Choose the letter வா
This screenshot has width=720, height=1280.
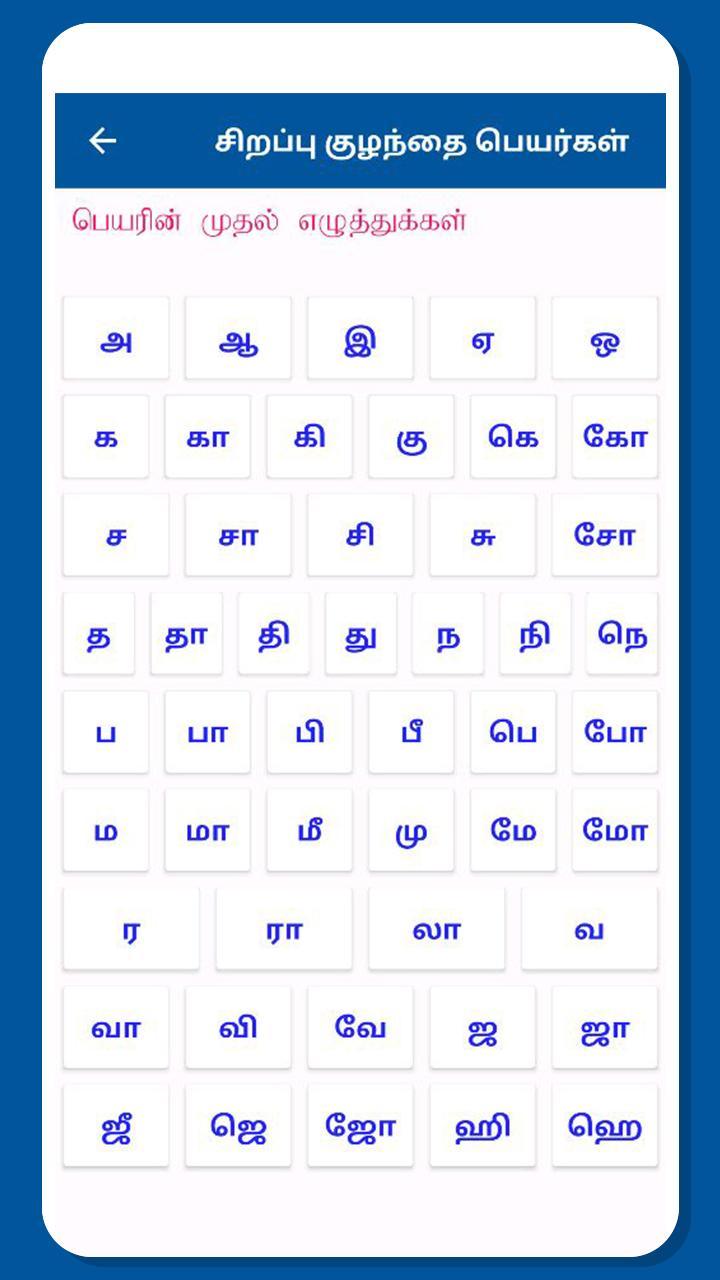click(115, 1027)
